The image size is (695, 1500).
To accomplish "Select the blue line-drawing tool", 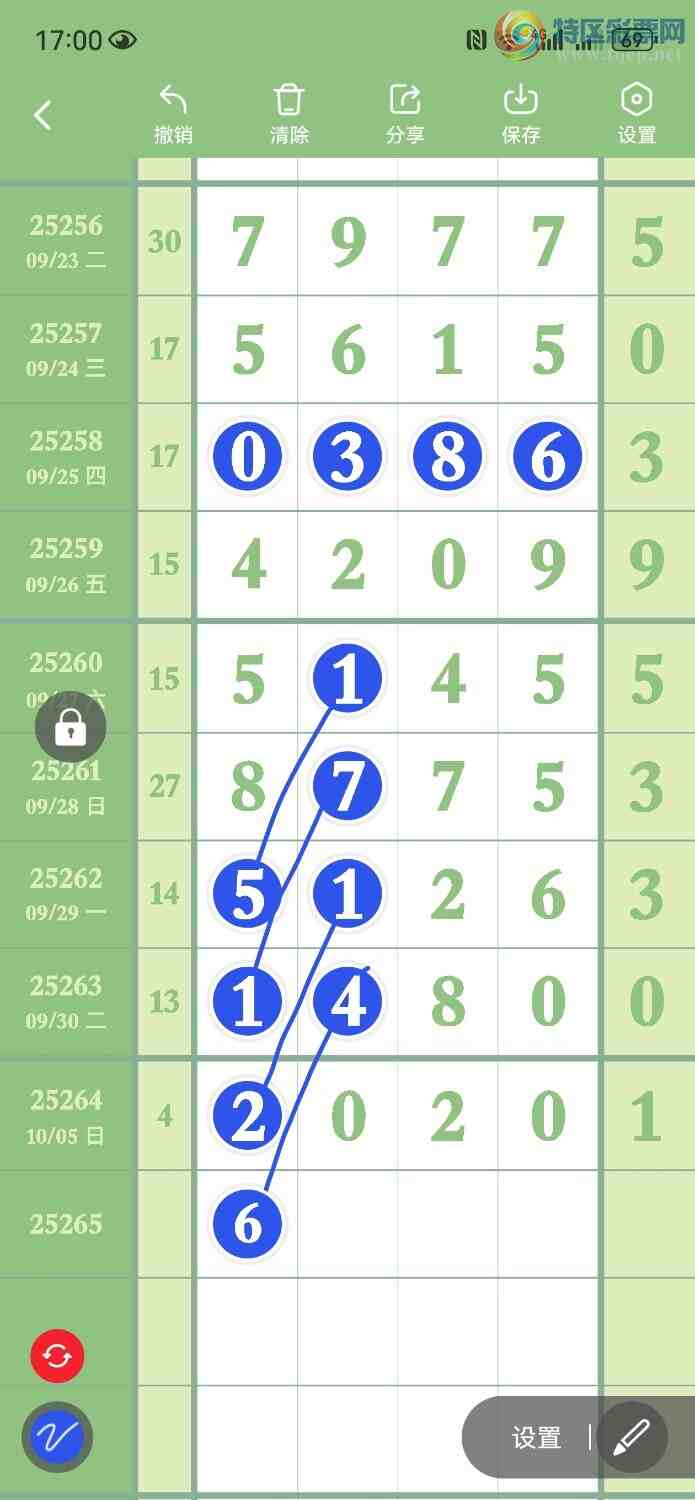I will pyautogui.click(x=57, y=1438).
